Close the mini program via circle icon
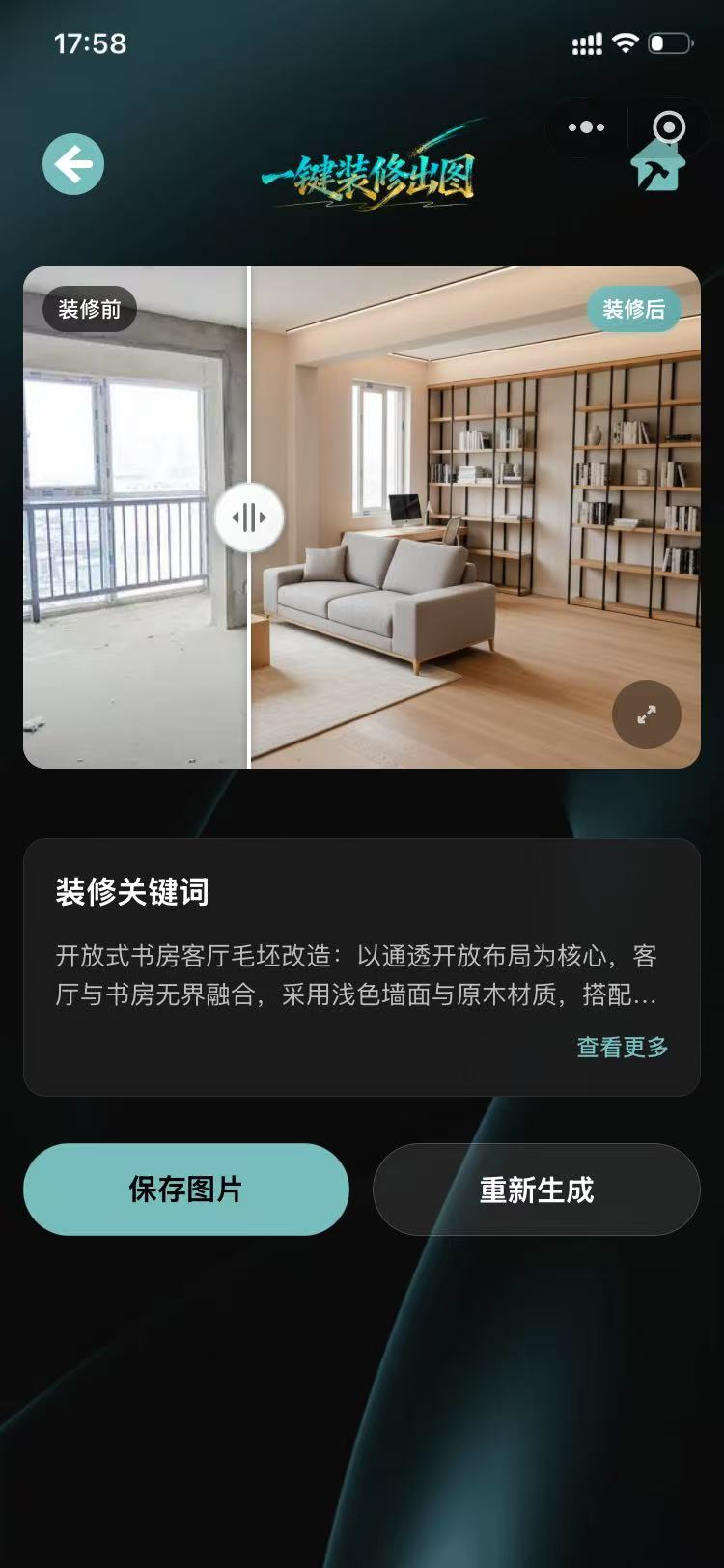The image size is (724, 1568). pyautogui.click(x=669, y=127)
